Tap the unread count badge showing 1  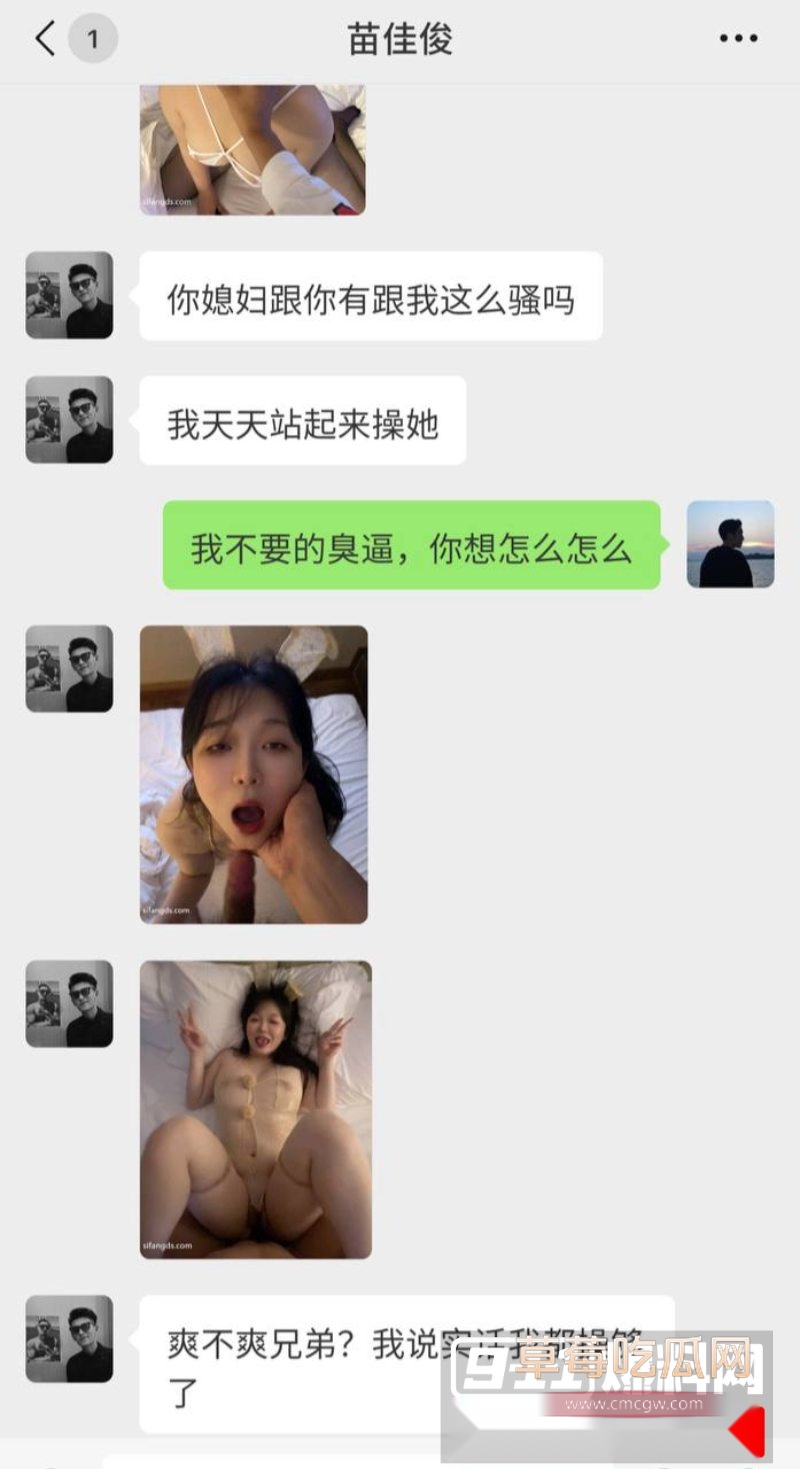coord(93,37)
